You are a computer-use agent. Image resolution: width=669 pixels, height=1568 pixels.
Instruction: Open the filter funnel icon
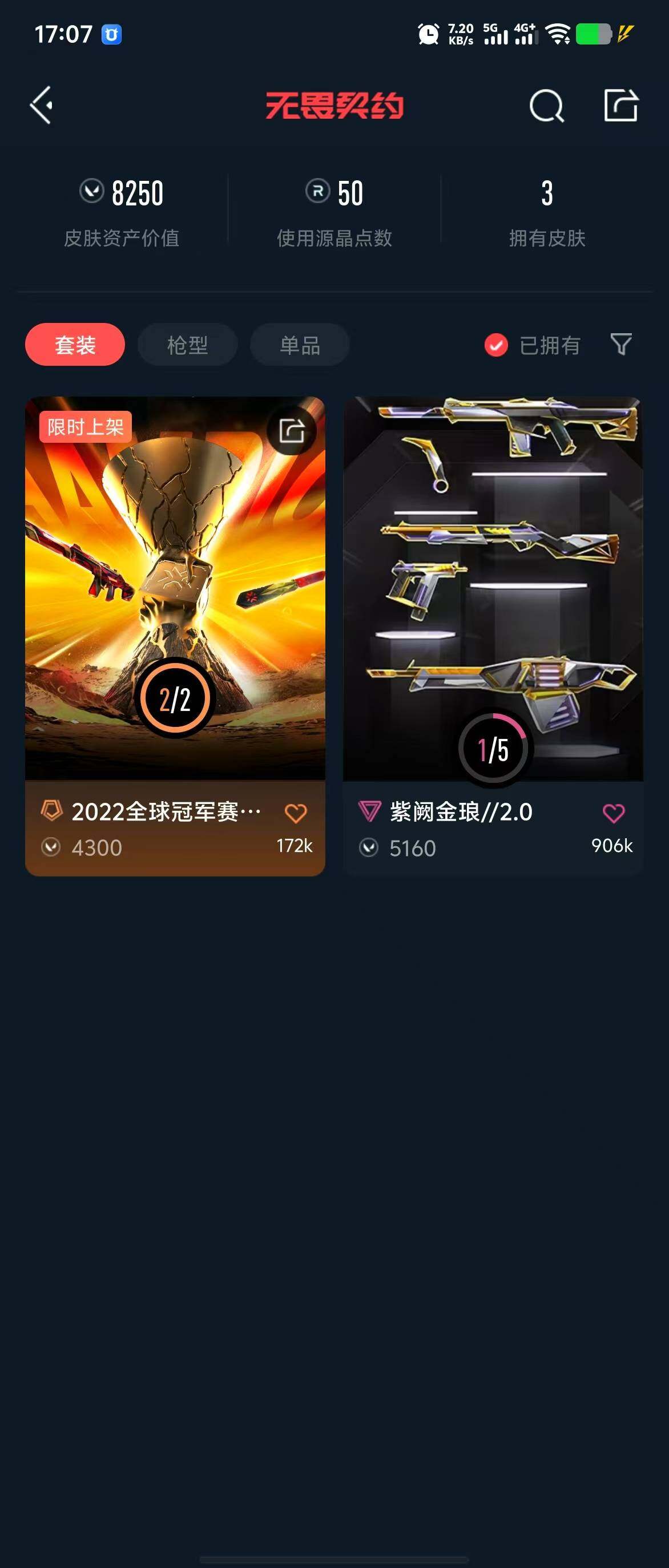(x=620, y=344)
